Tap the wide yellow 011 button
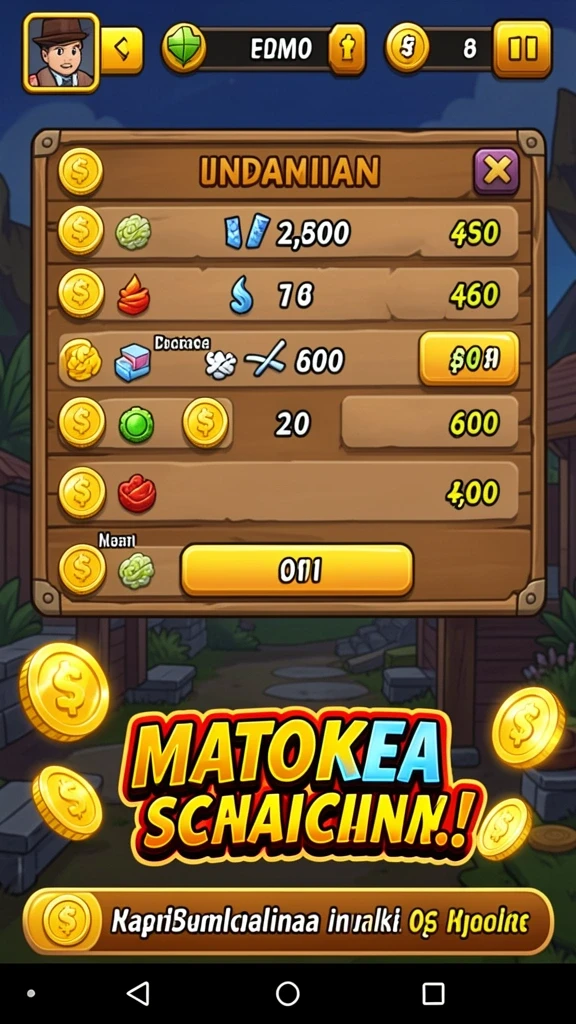Viewport: 576px width, 1024px height. click(297, 570)
